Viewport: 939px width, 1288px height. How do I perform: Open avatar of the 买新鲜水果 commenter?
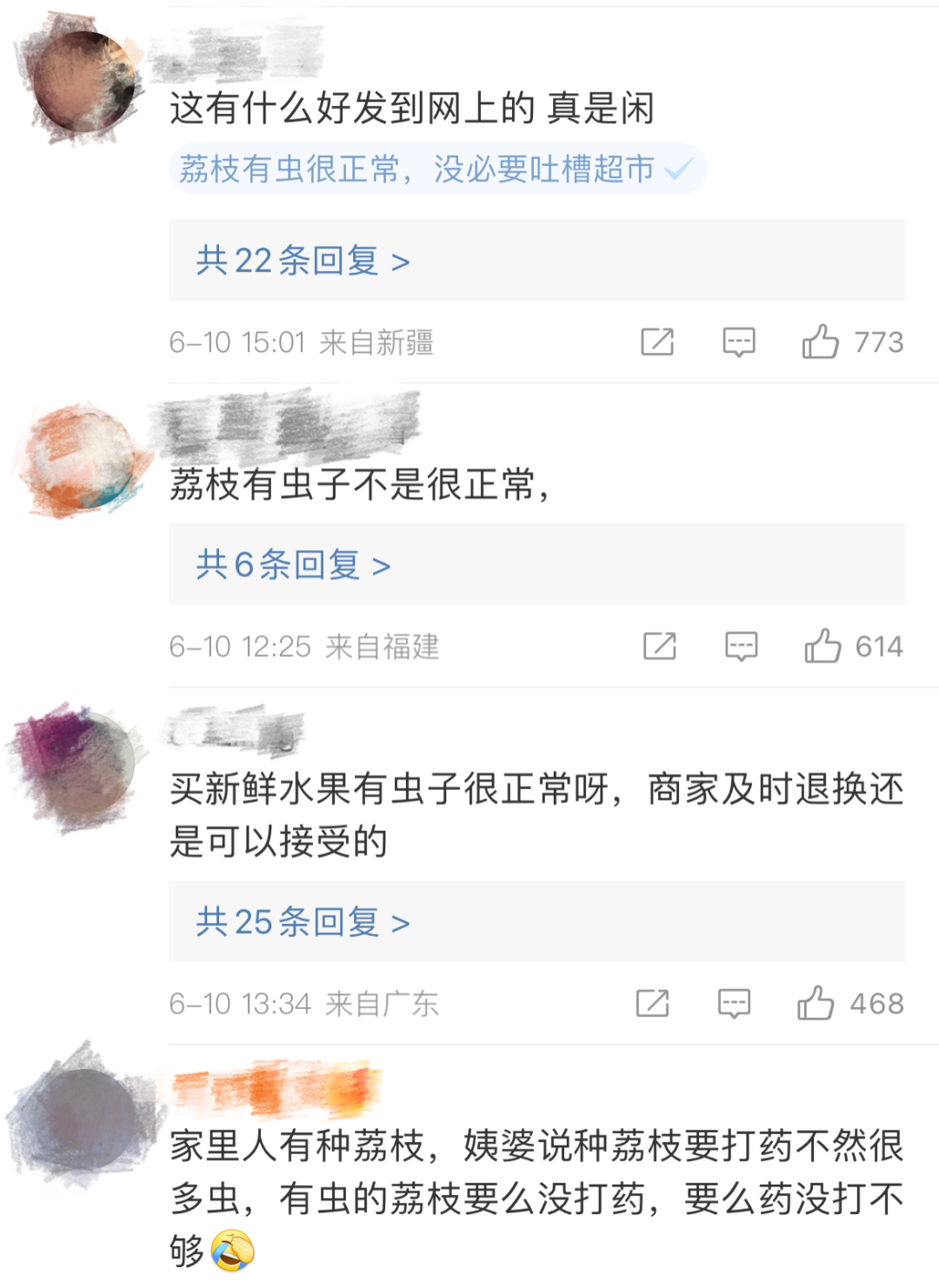tap(81, 765)
